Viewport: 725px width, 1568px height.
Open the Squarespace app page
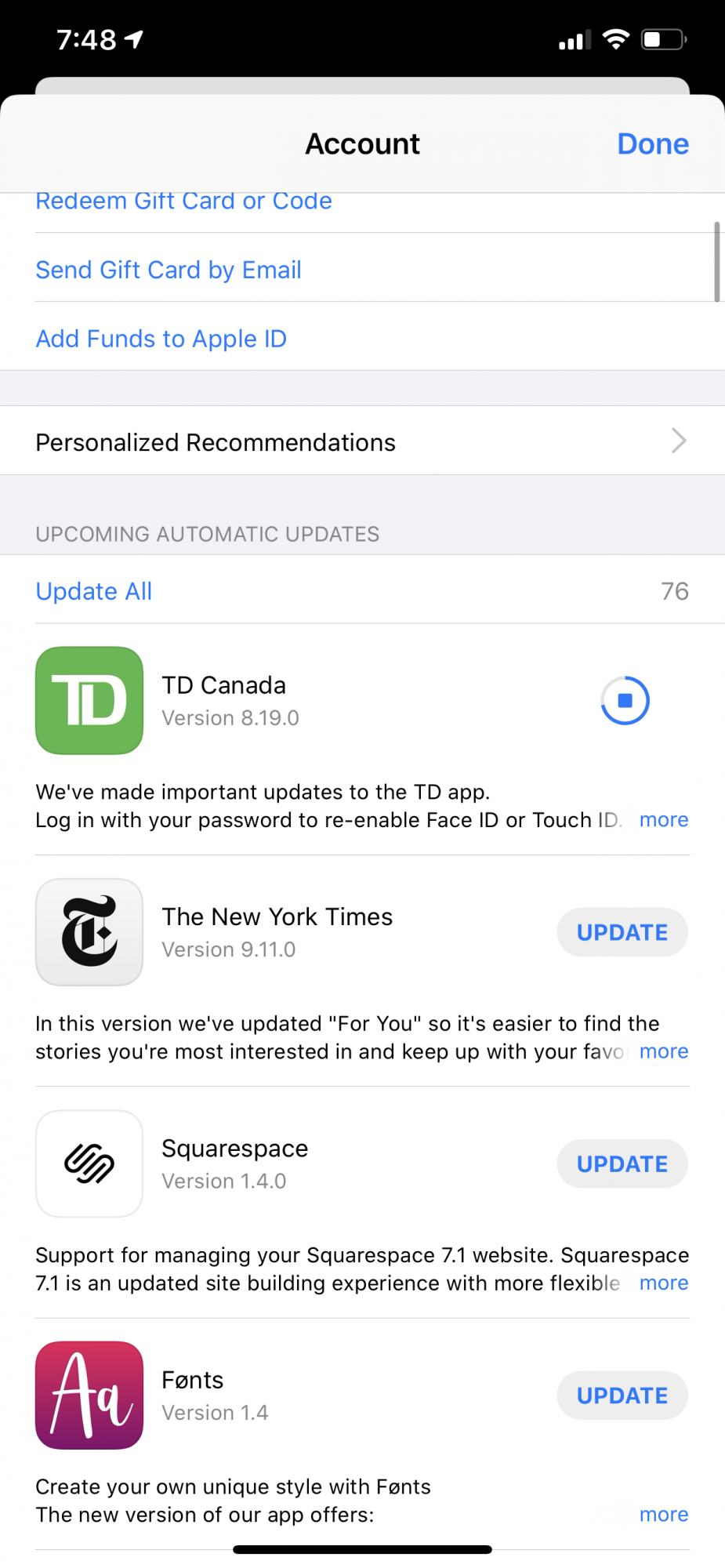[x=89, y=1163]
